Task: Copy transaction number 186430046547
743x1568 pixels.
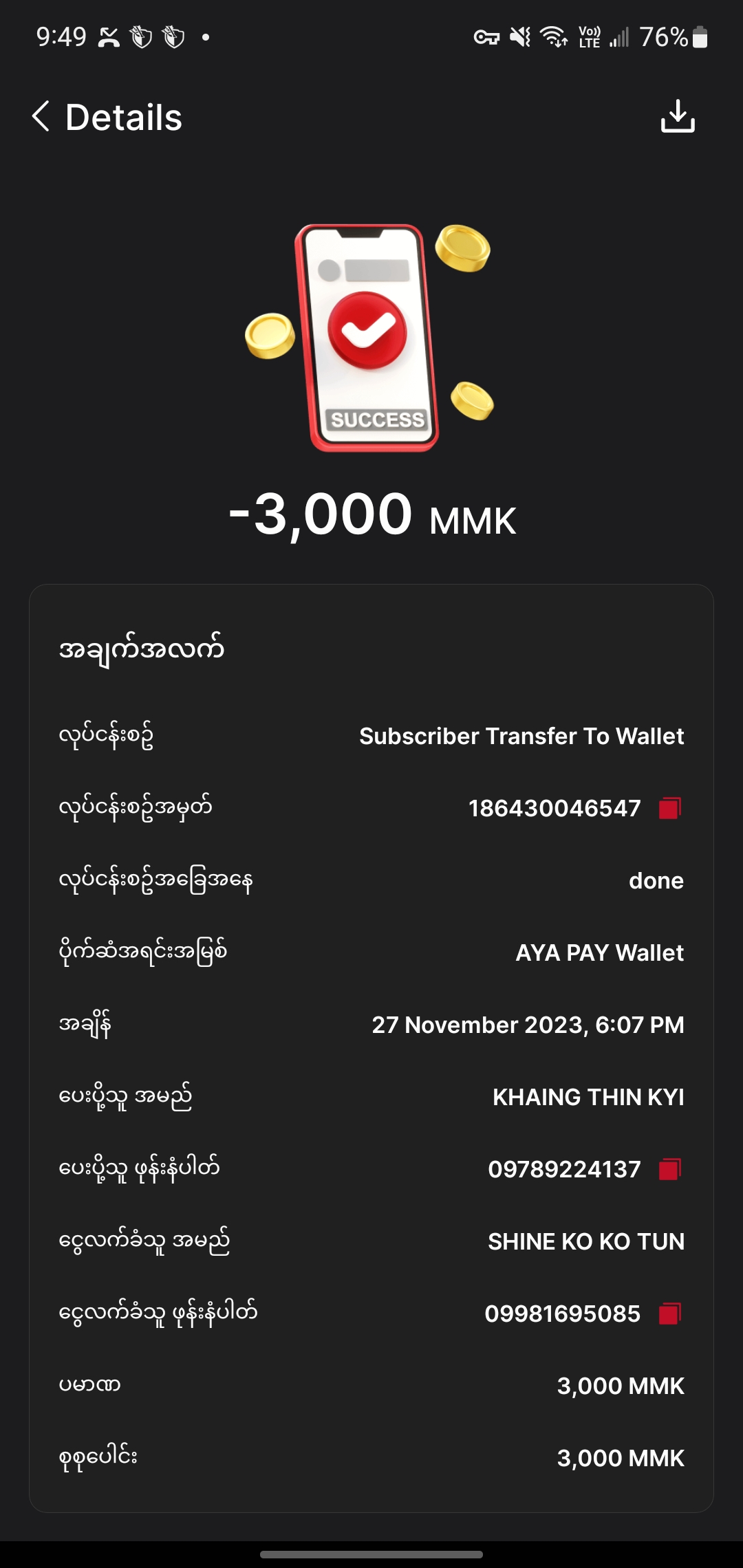Action: click(670, 808)
